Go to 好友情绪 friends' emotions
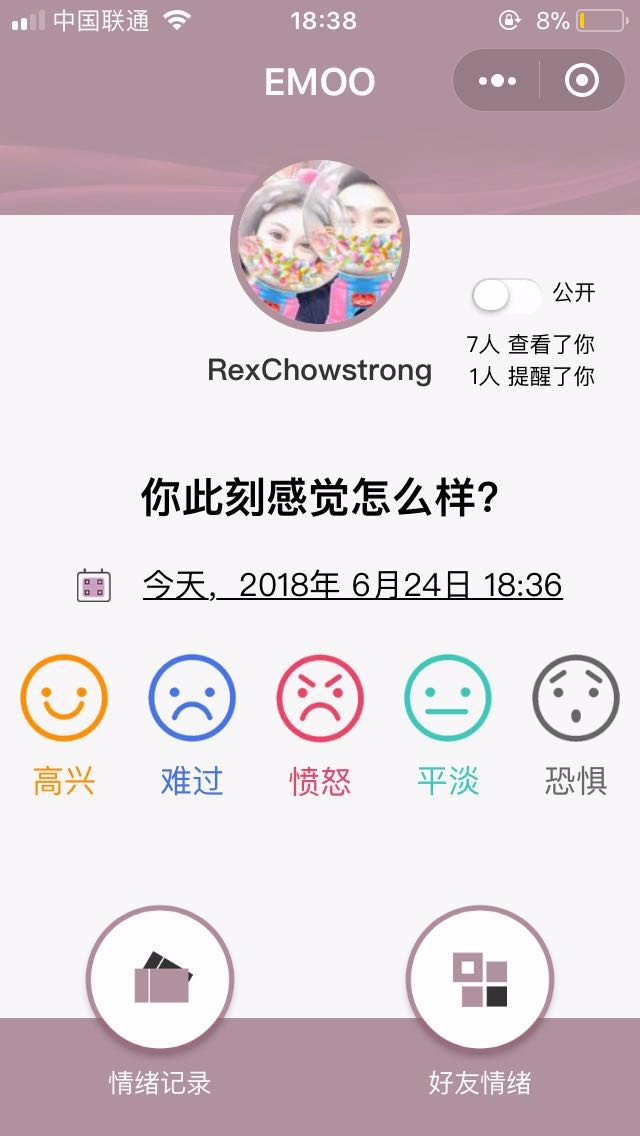 tap(480, 1002)
